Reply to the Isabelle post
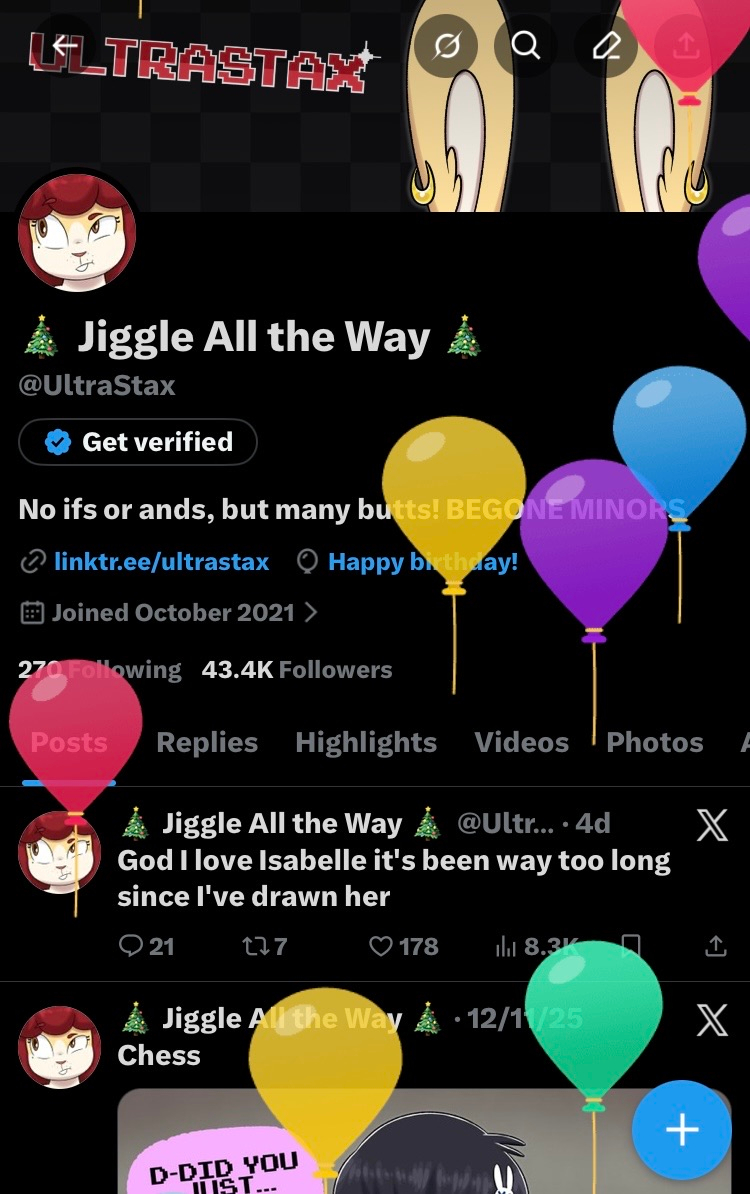Image resolution: width=750 pixels, height=1194 pixels. 146,946
